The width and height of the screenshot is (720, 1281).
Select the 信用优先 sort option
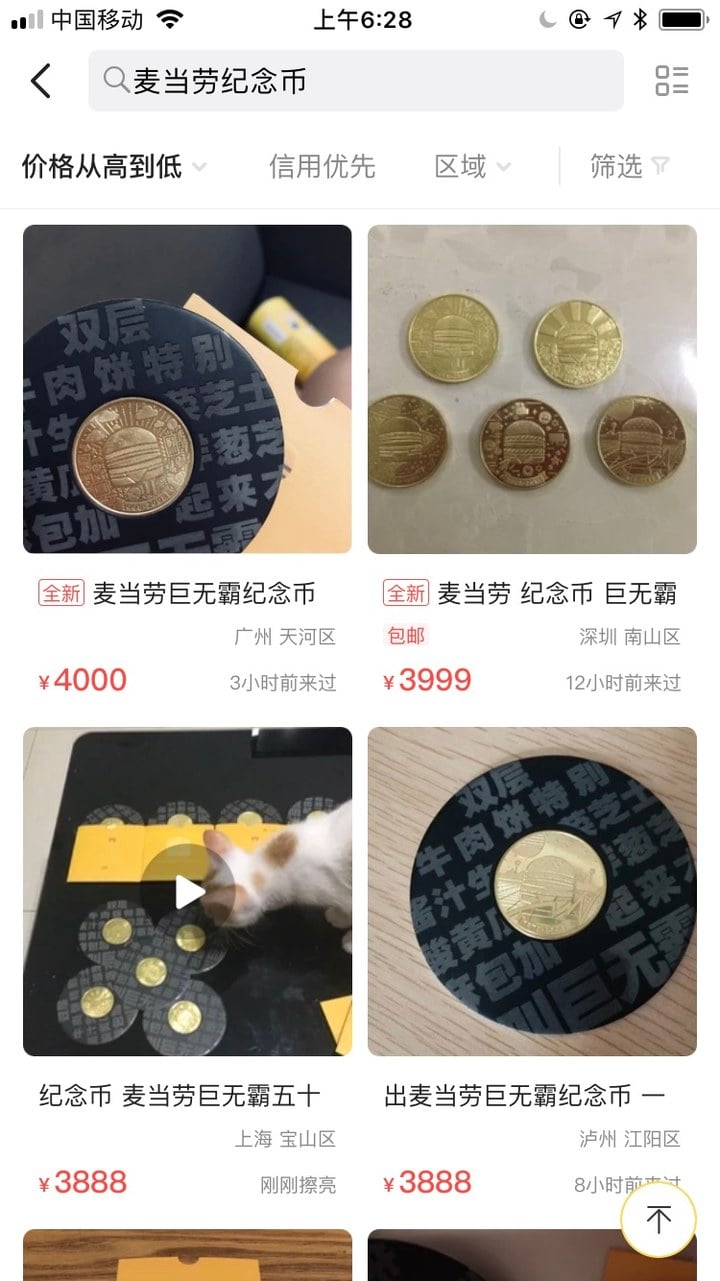tap(321, 167)
